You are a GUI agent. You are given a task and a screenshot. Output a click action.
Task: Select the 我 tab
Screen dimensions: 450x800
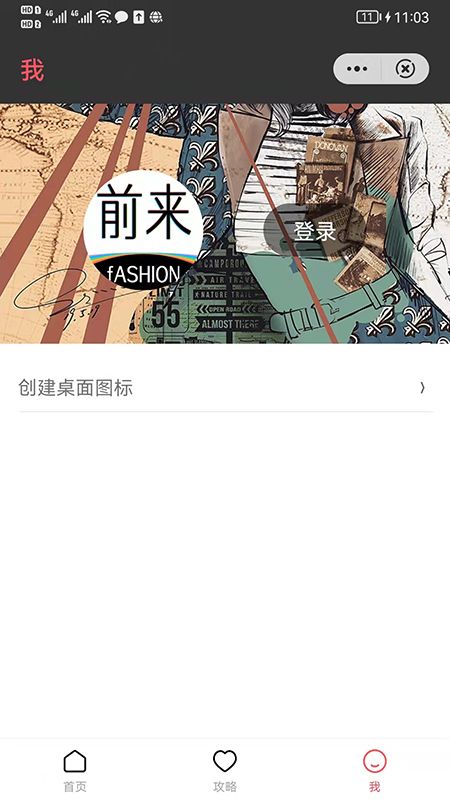[x=375, y=770]
